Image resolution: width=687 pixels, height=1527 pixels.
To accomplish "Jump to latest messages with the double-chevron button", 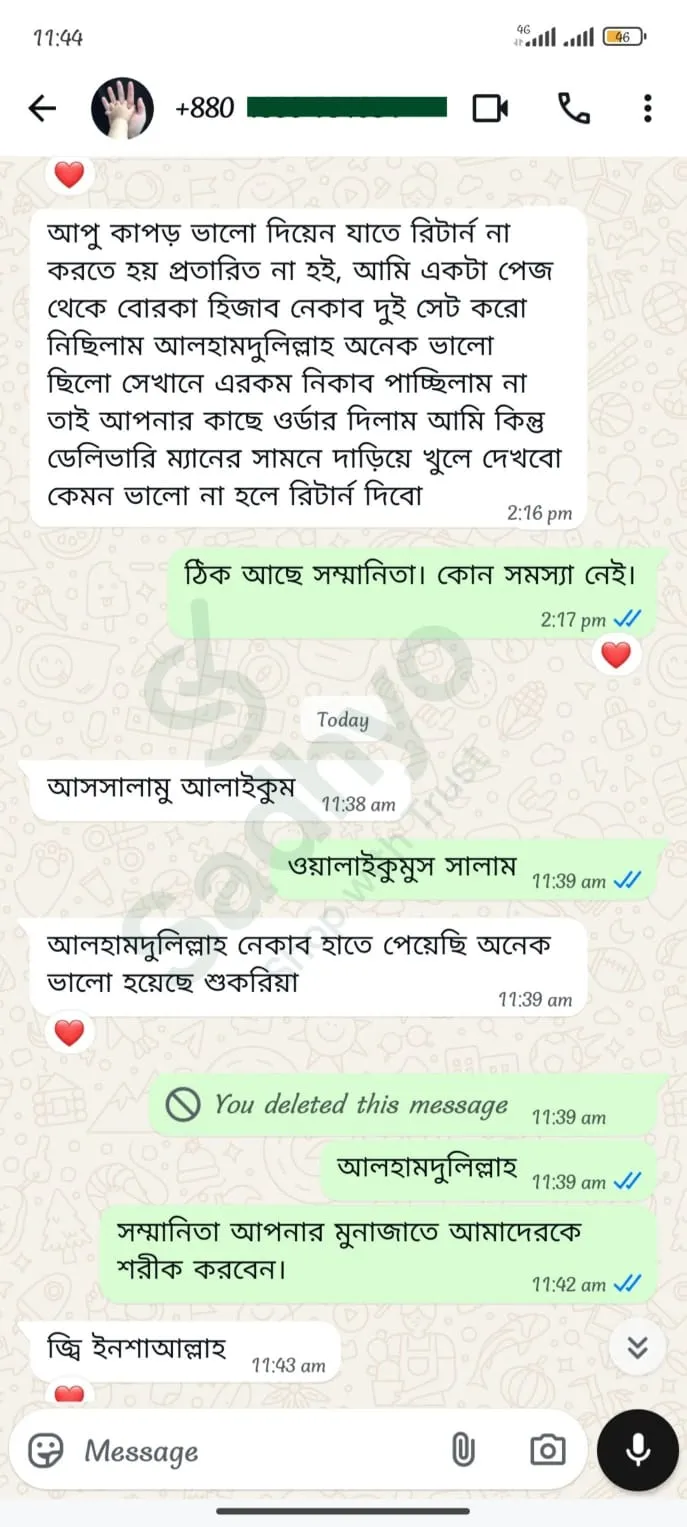I will click(638, 1347).
